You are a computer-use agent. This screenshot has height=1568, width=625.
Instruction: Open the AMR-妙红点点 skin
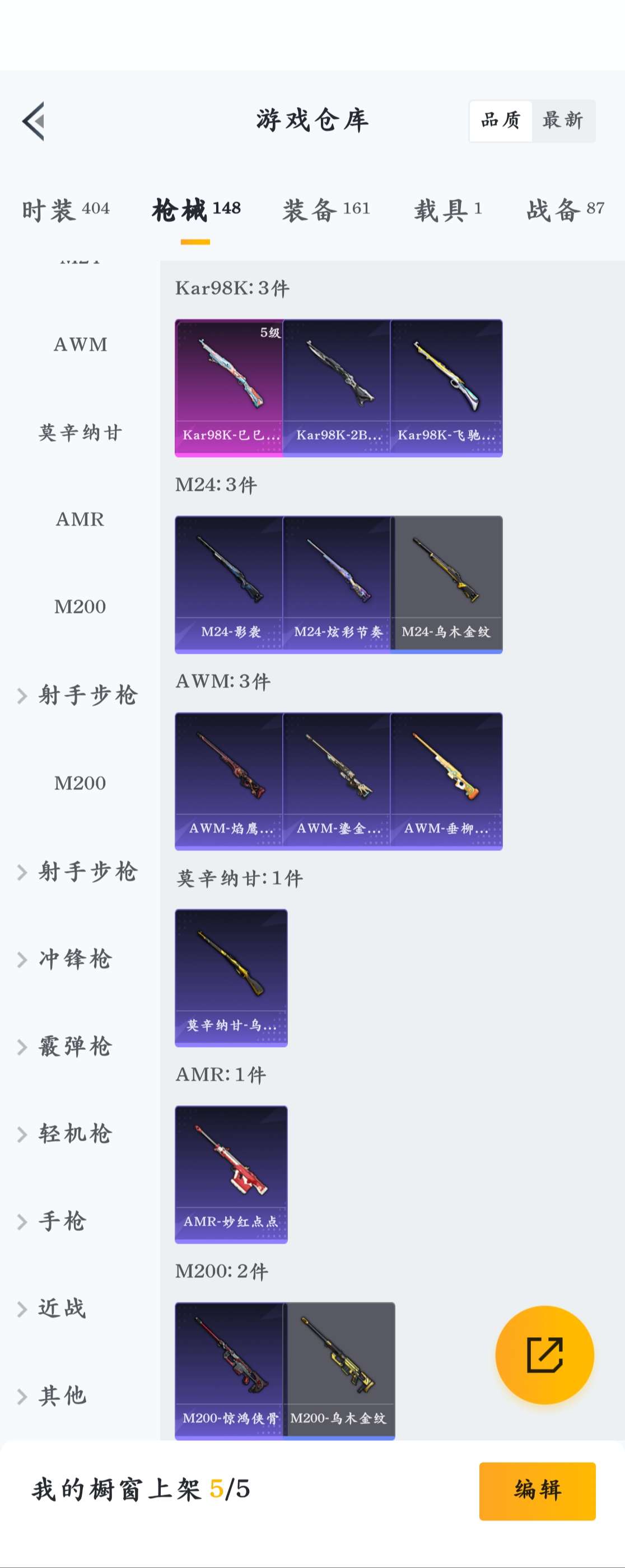(231, 1174)
